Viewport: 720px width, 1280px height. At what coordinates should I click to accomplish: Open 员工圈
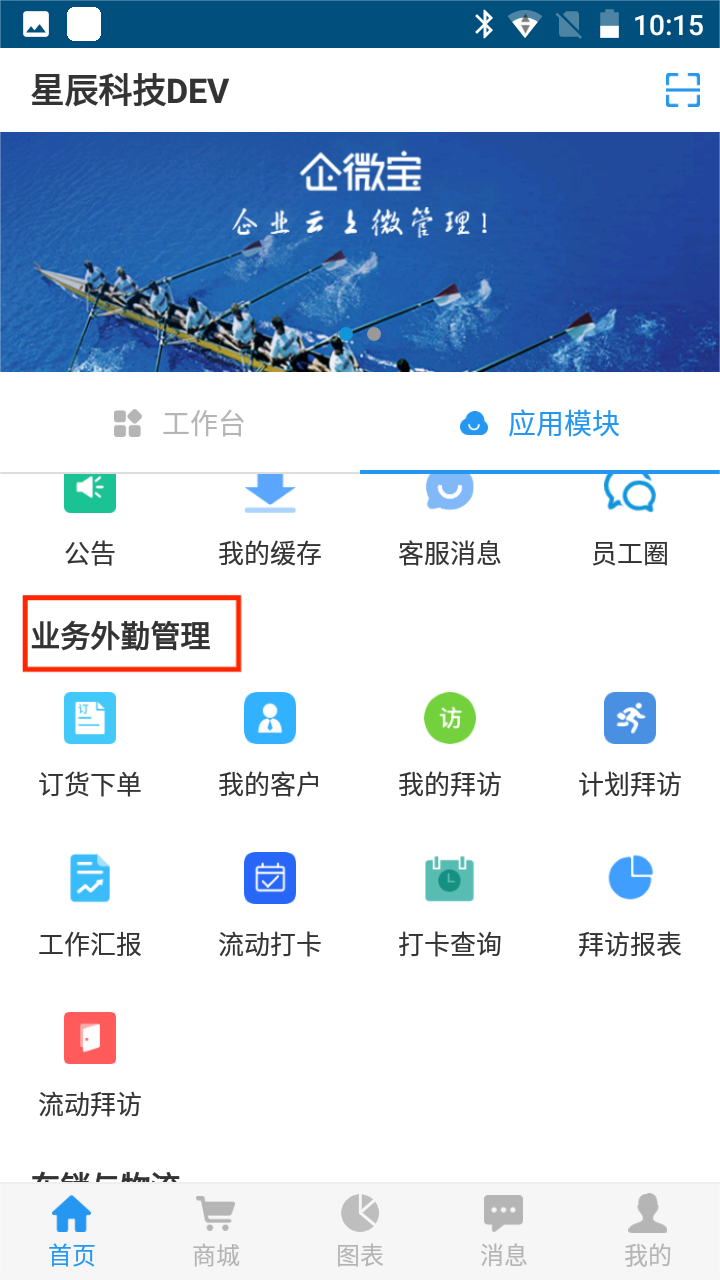[x=630, y=520]
